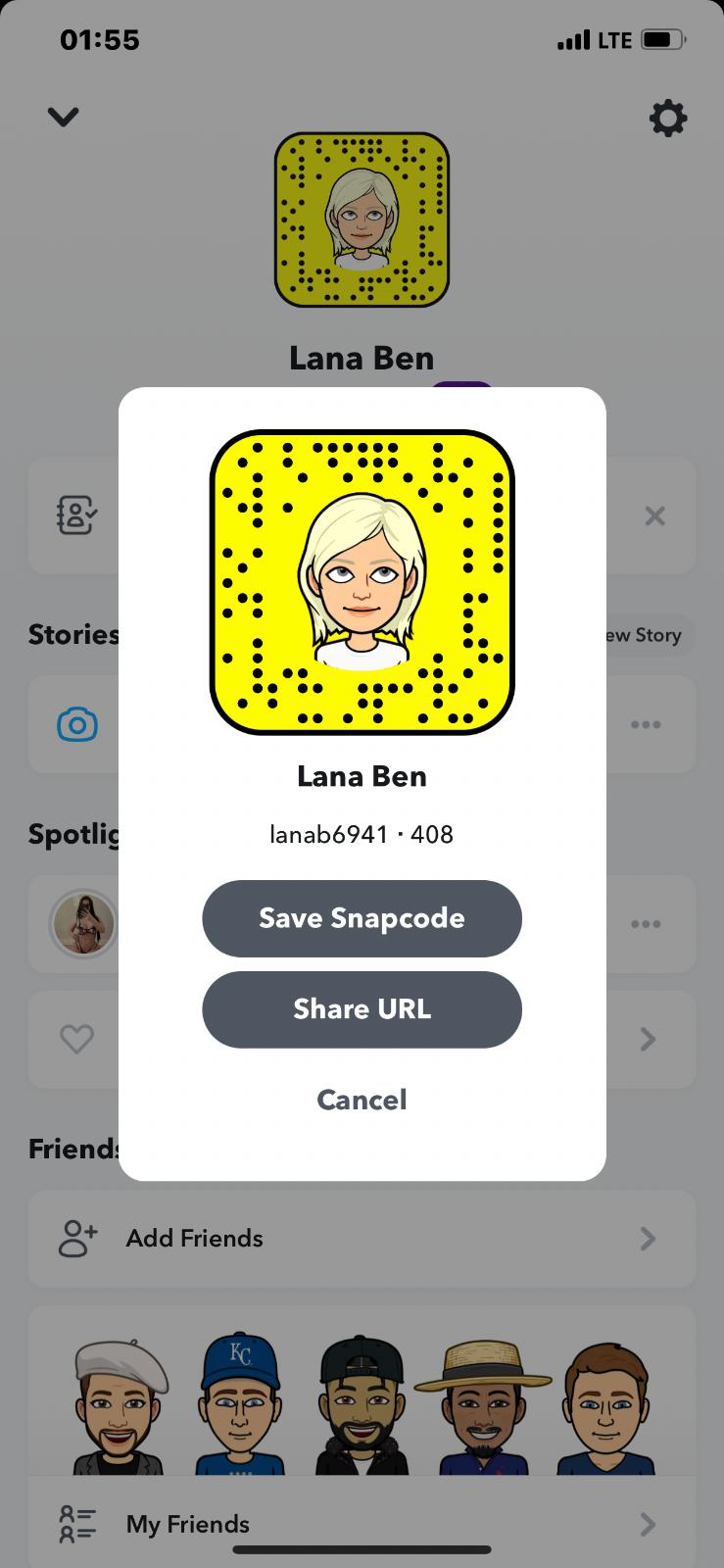
Task: Collapse the profile with down chevron
Action: coord(64,118)
